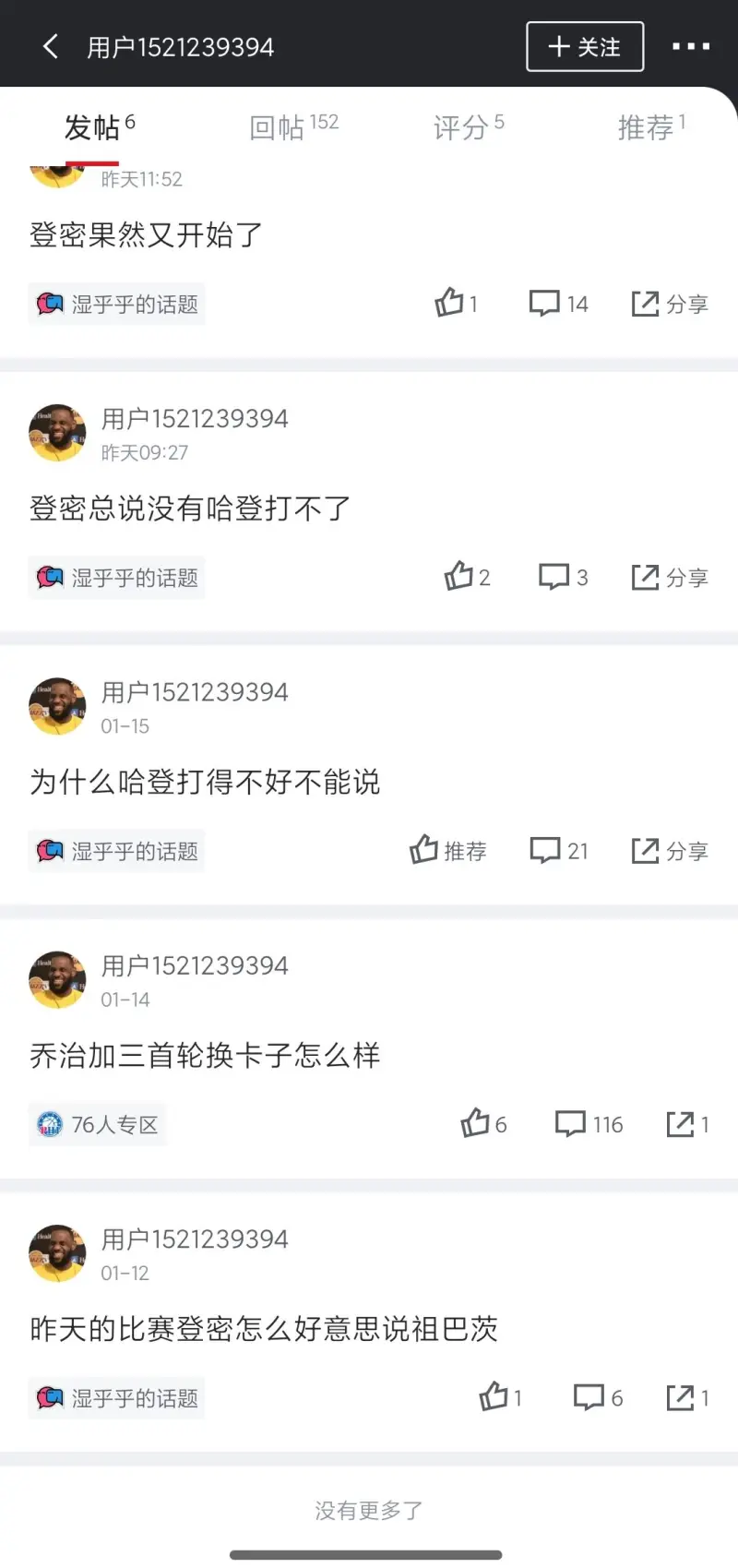Share the post 登密果然又开始了

pyautogui.click(x=670, y=303)
